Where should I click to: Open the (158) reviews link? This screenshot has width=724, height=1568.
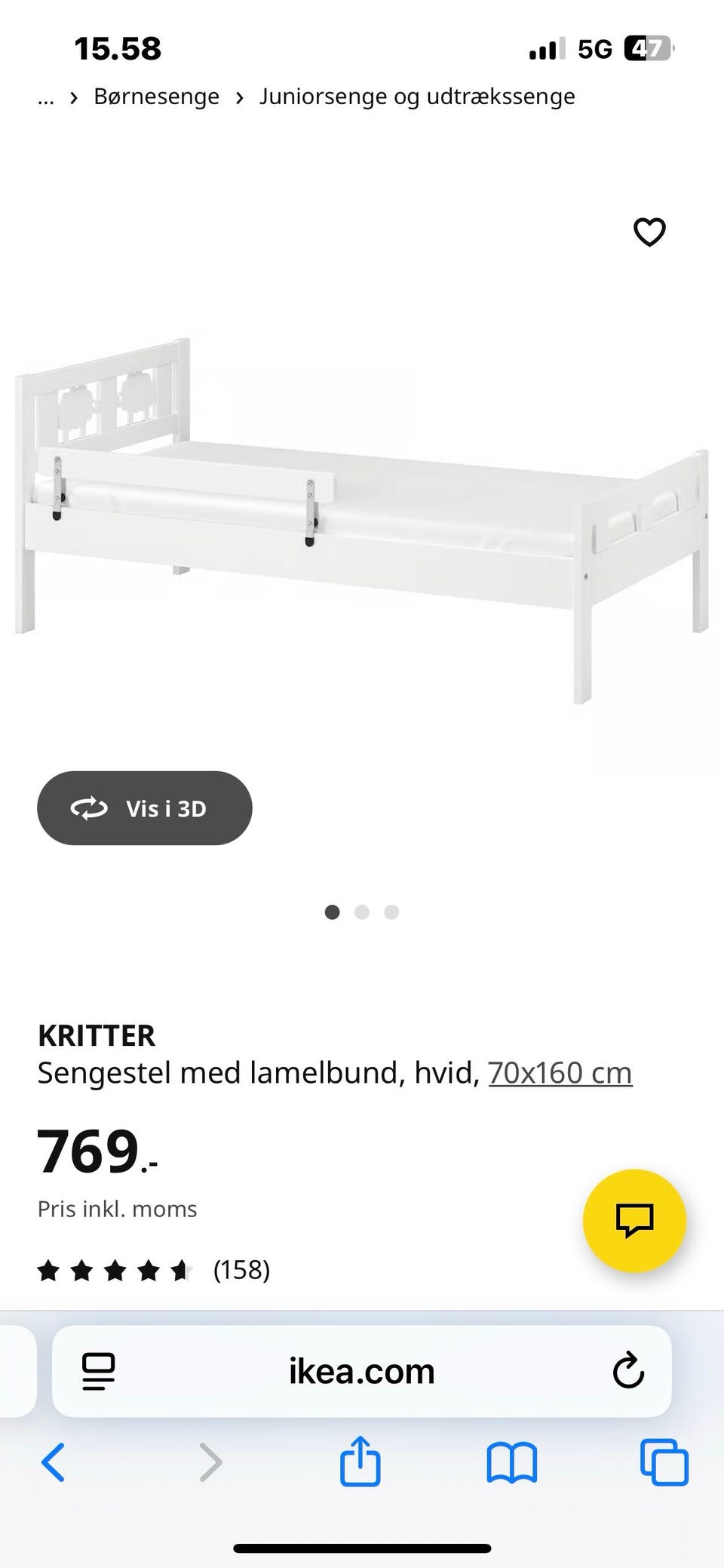pyautogui.click(x=242, y=1270)
